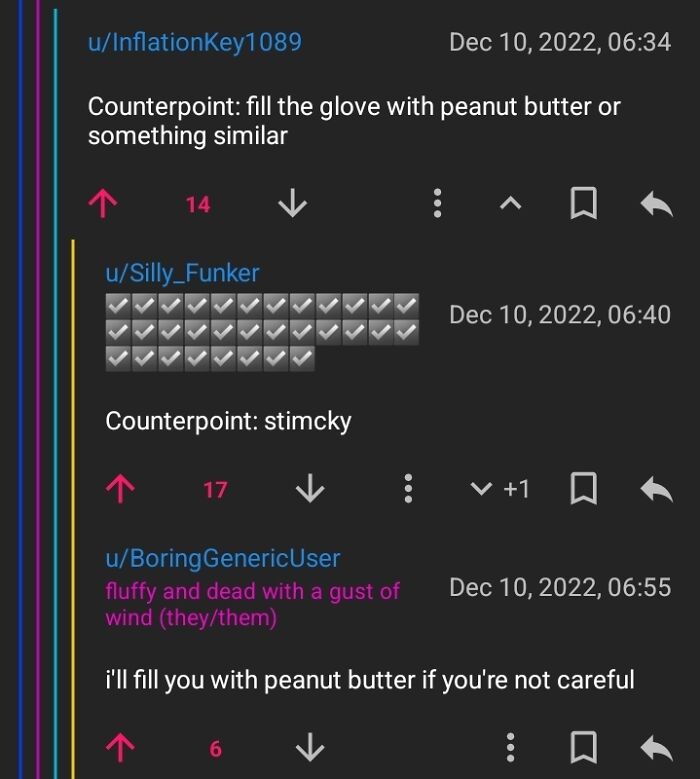The height and width of the screenshot is (779, 700).
Task: Open u/BoringGenericUser's profile
Action: click(x=223, y=558)
